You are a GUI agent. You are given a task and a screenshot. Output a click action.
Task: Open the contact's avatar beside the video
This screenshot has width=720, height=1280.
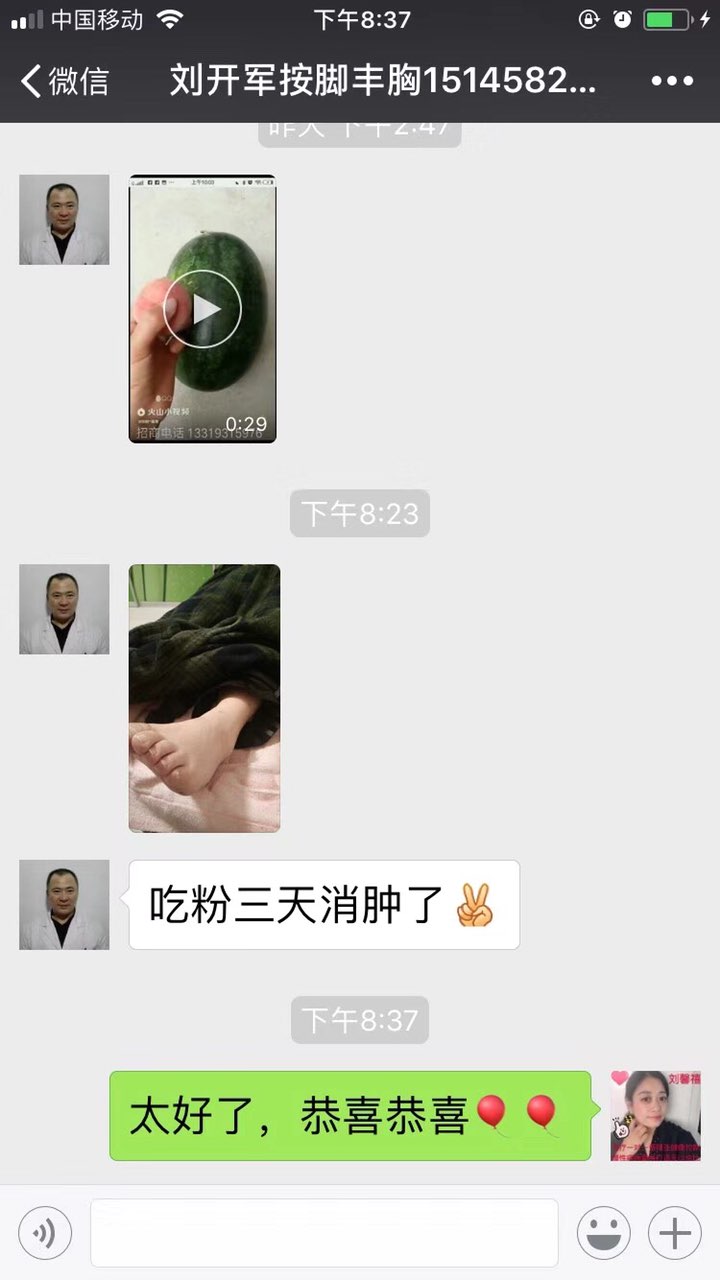[x=64, y=220]
